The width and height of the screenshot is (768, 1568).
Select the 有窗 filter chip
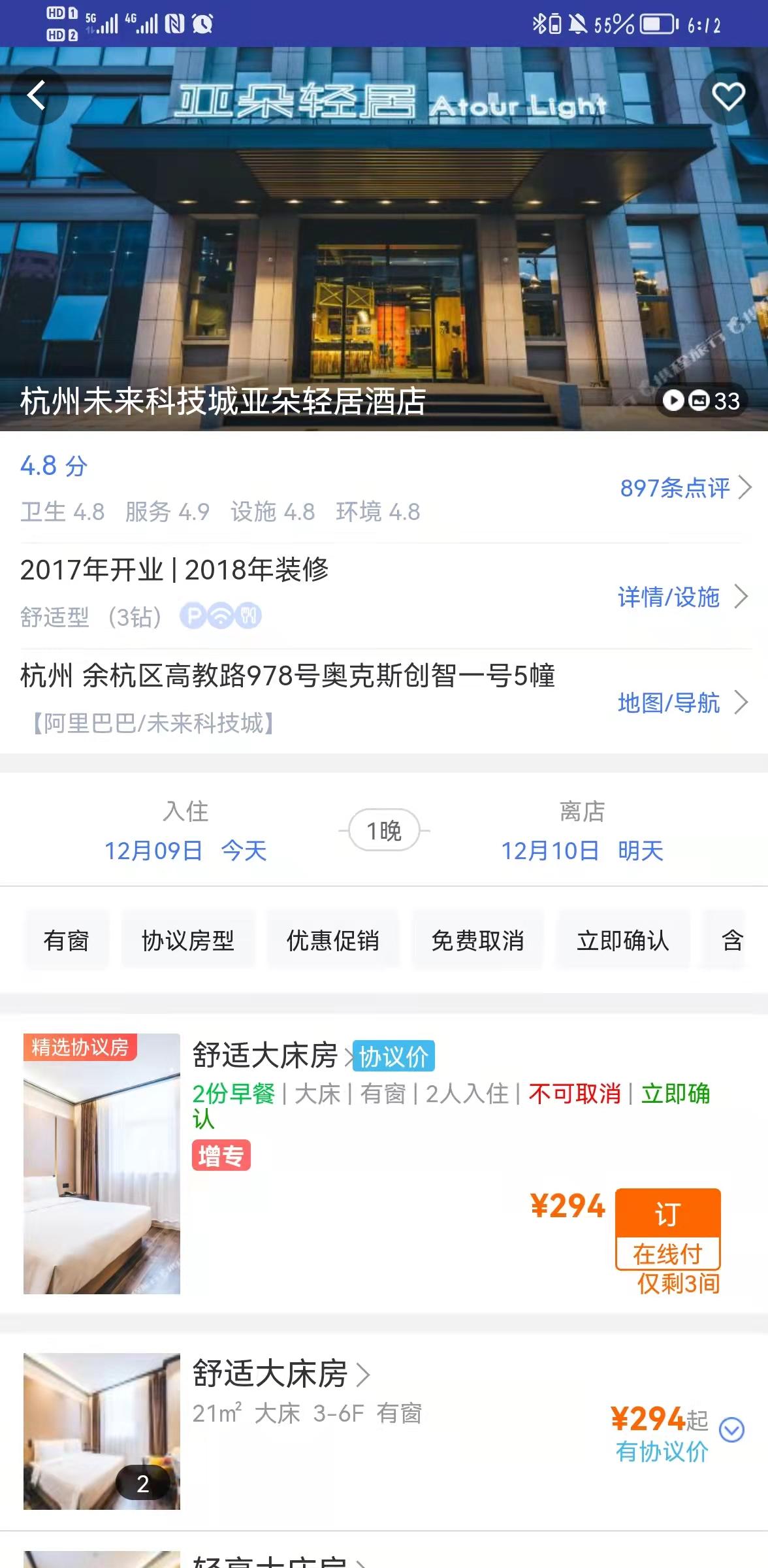click(66, 941)
